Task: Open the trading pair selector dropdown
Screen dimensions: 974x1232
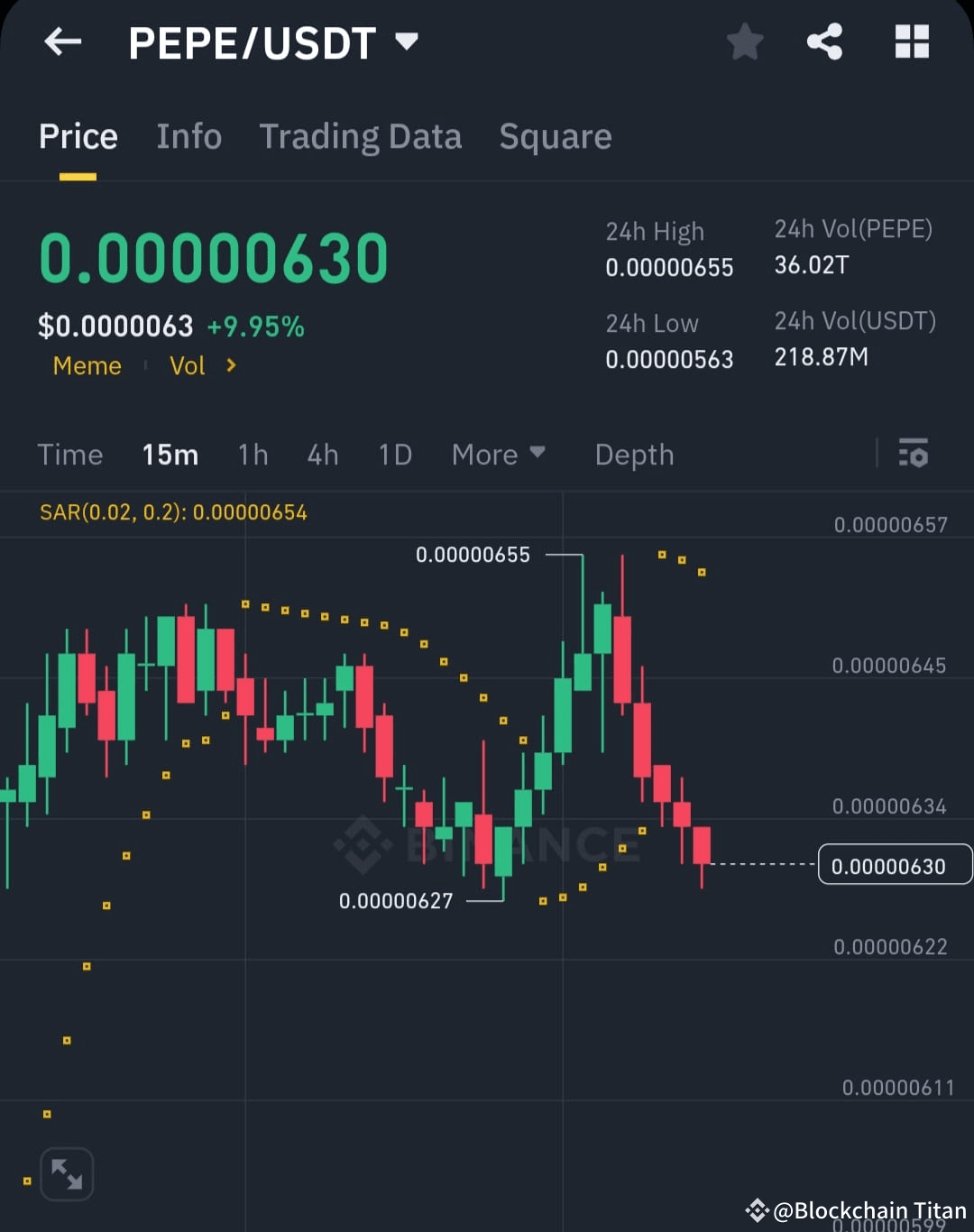Action: pyautogui.click(x=406, y=41)
